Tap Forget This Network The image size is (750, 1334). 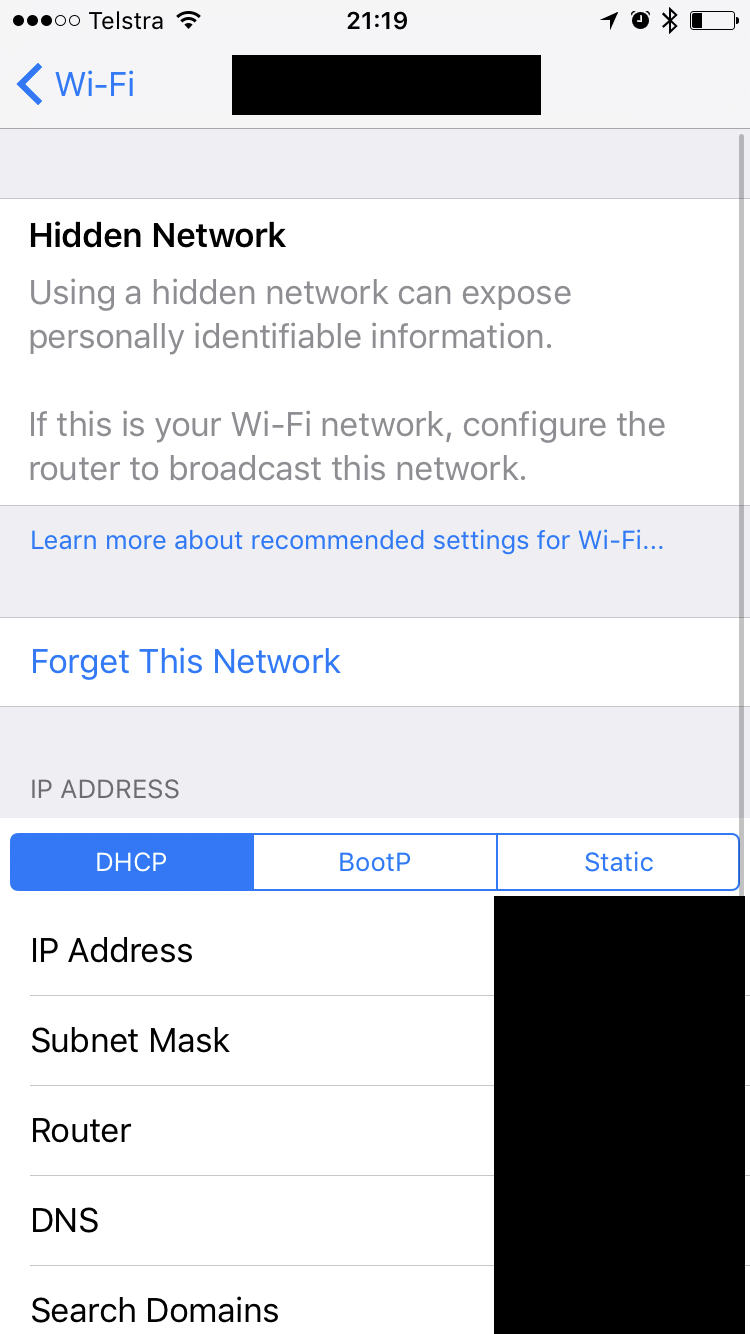point(186,662)
